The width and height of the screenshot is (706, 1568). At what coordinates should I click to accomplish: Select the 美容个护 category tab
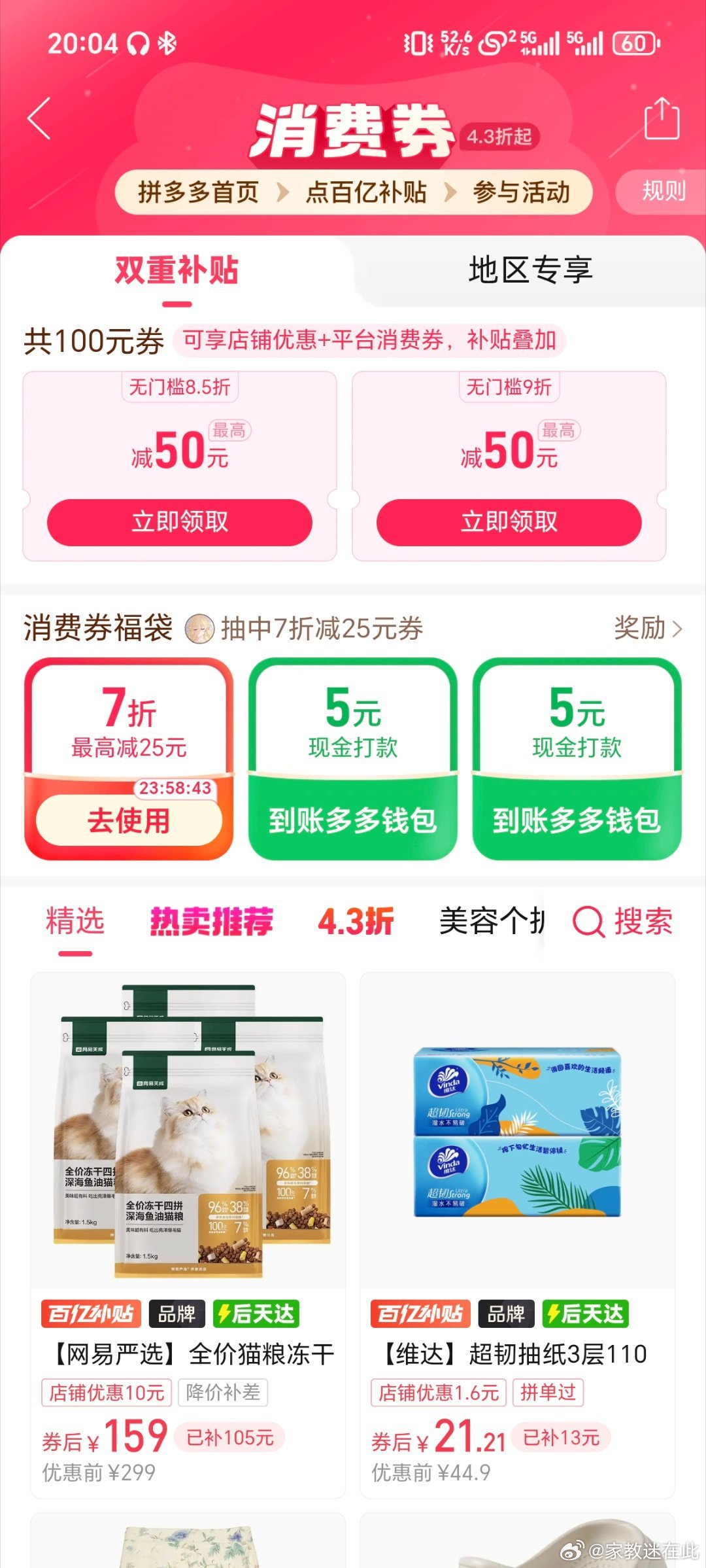(x=492, y=922)
